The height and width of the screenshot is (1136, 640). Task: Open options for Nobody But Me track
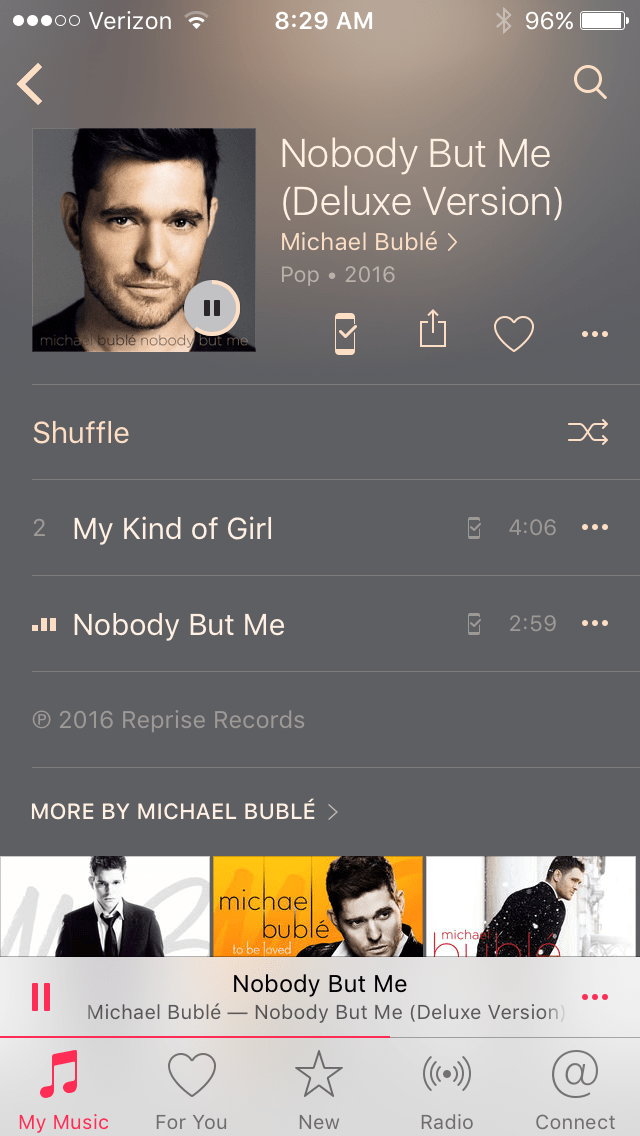coord(595,624)
